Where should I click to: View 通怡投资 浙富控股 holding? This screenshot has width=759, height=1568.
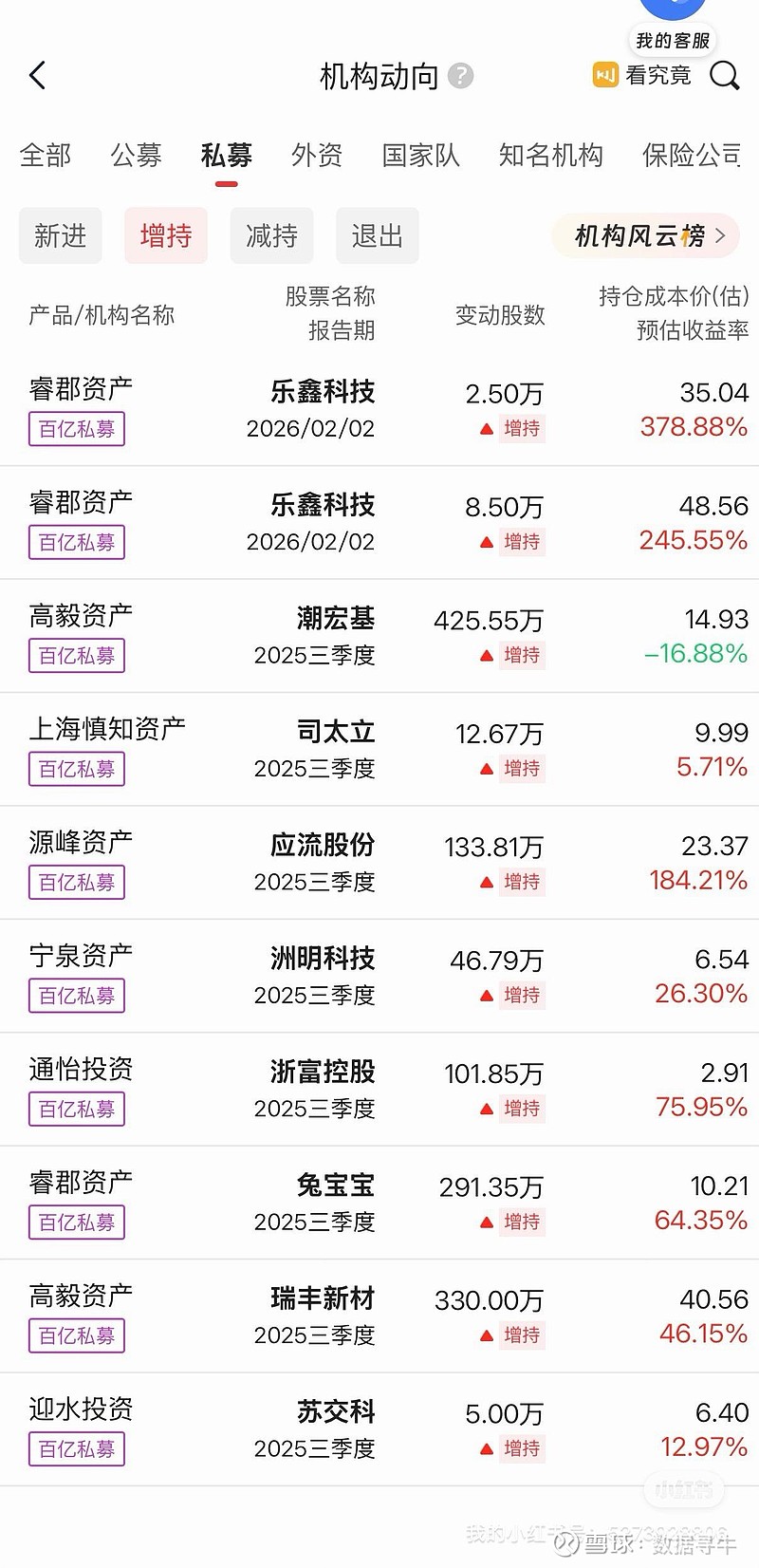(379, 1089)
